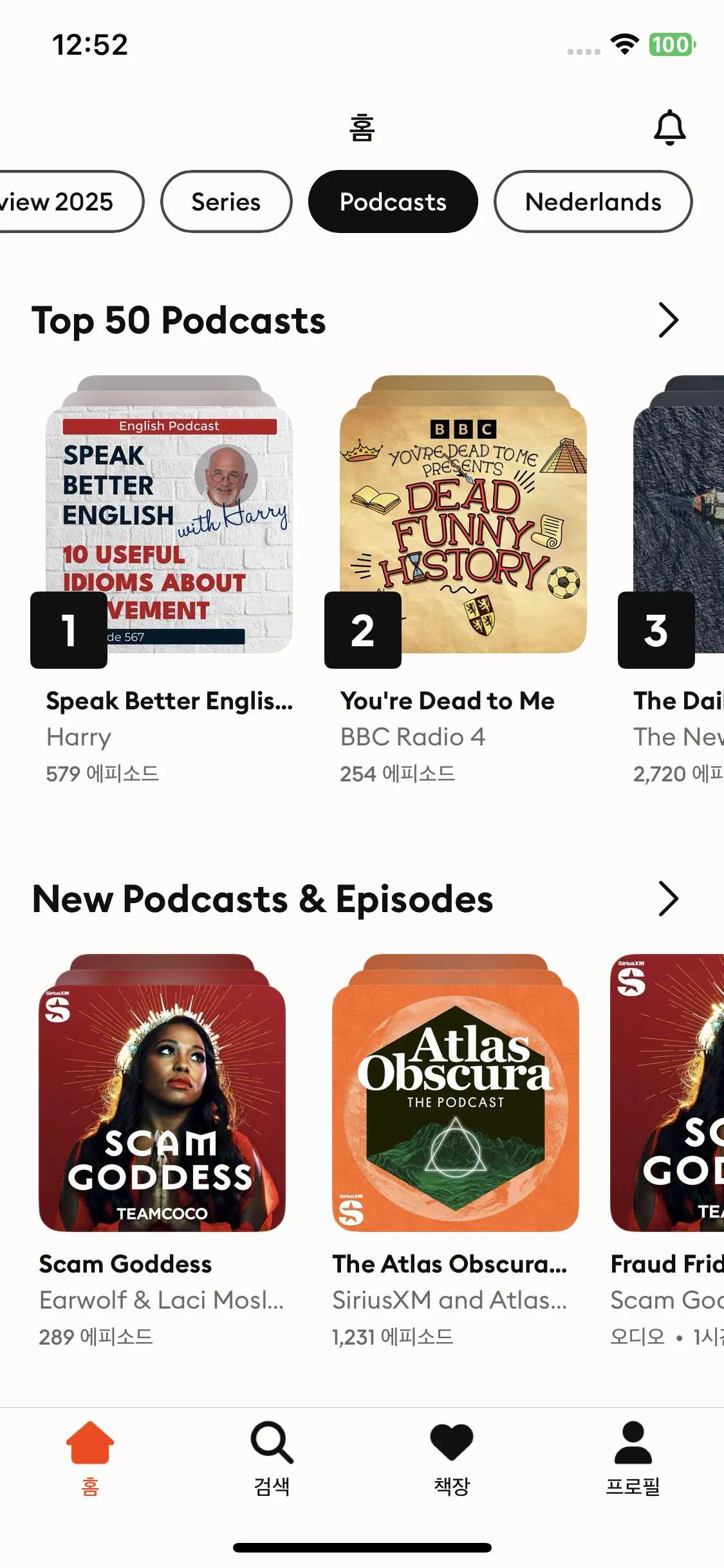This screenshot has height=1568, width=724.
Task: Select the Nederlands filter chip
Action: click(593, 202)
